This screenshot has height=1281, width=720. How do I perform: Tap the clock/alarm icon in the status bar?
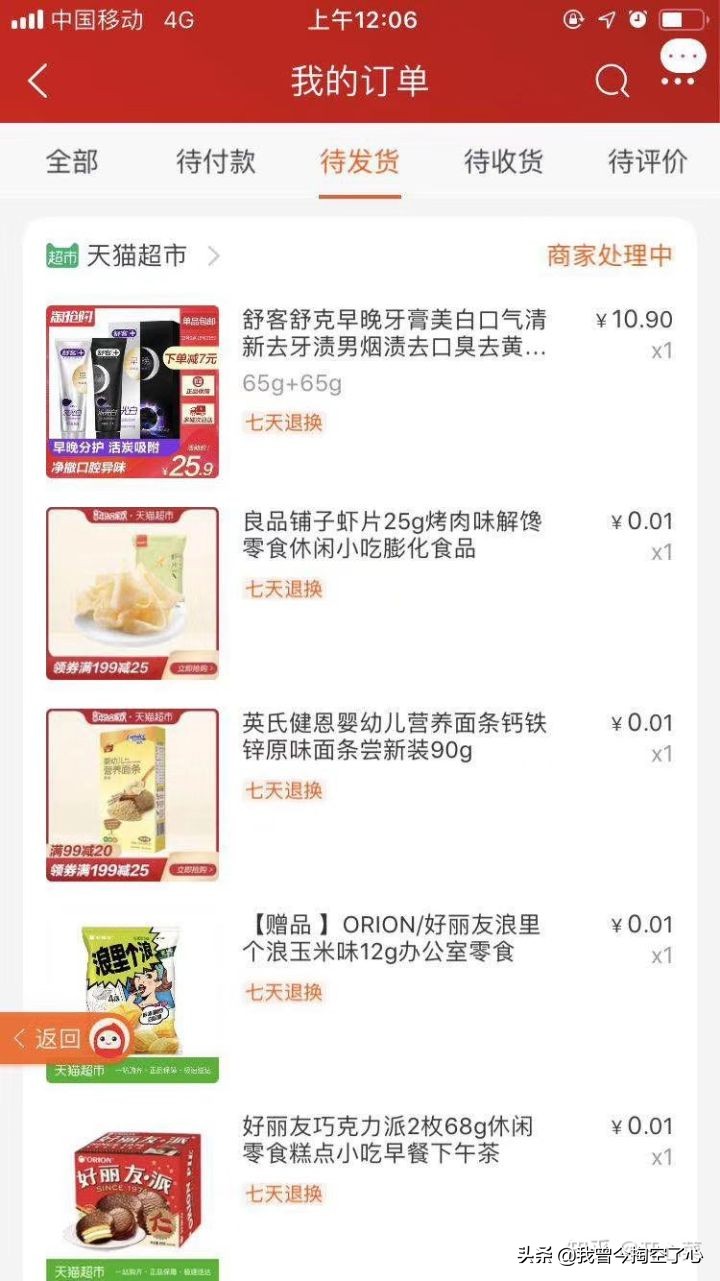[x=637, y=19]
